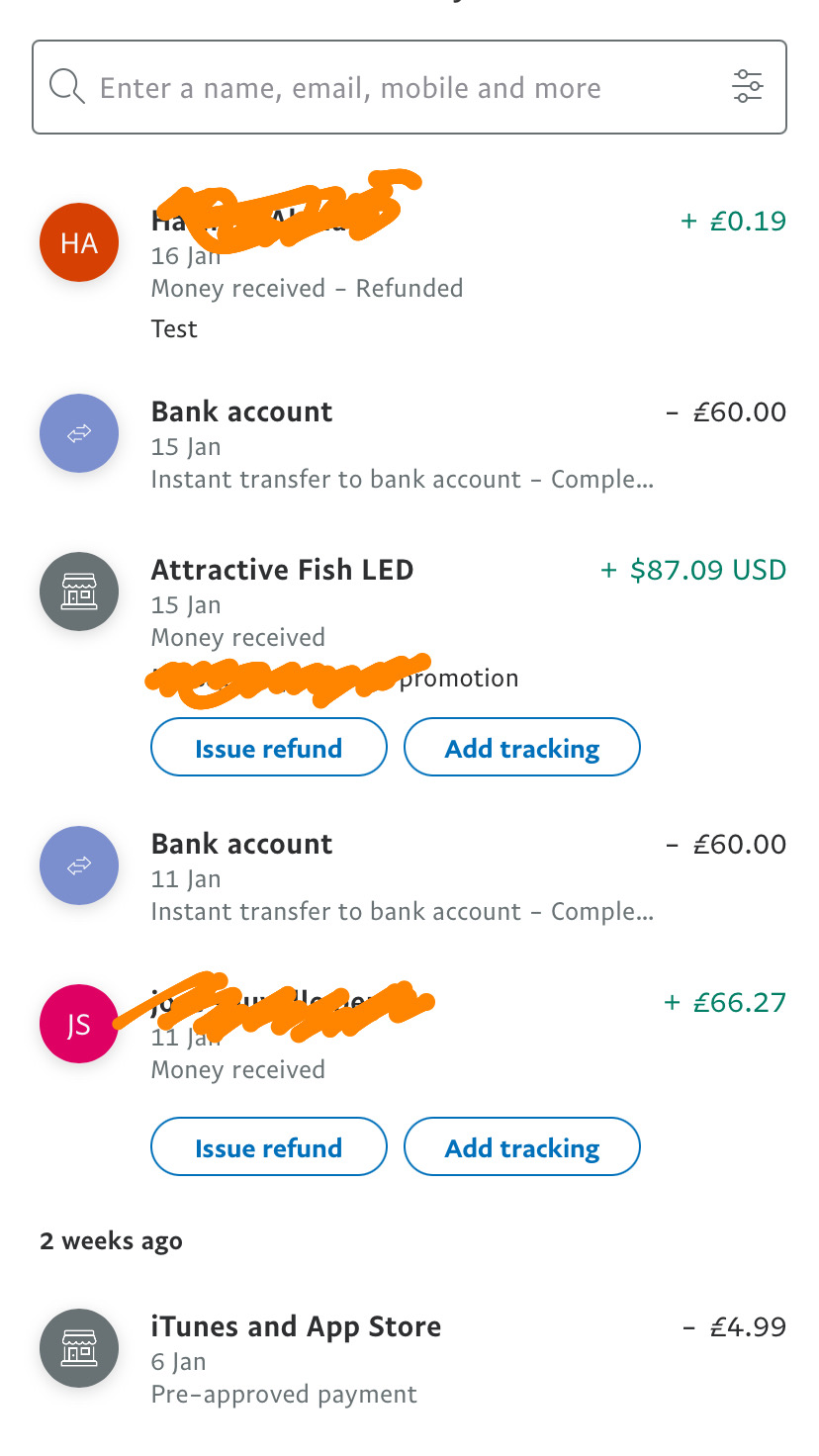The width and height of the screenshot is (819, 1456).
Task: Open the £0.19 refunded Test transaction
Action: click(x=409, y=267)
